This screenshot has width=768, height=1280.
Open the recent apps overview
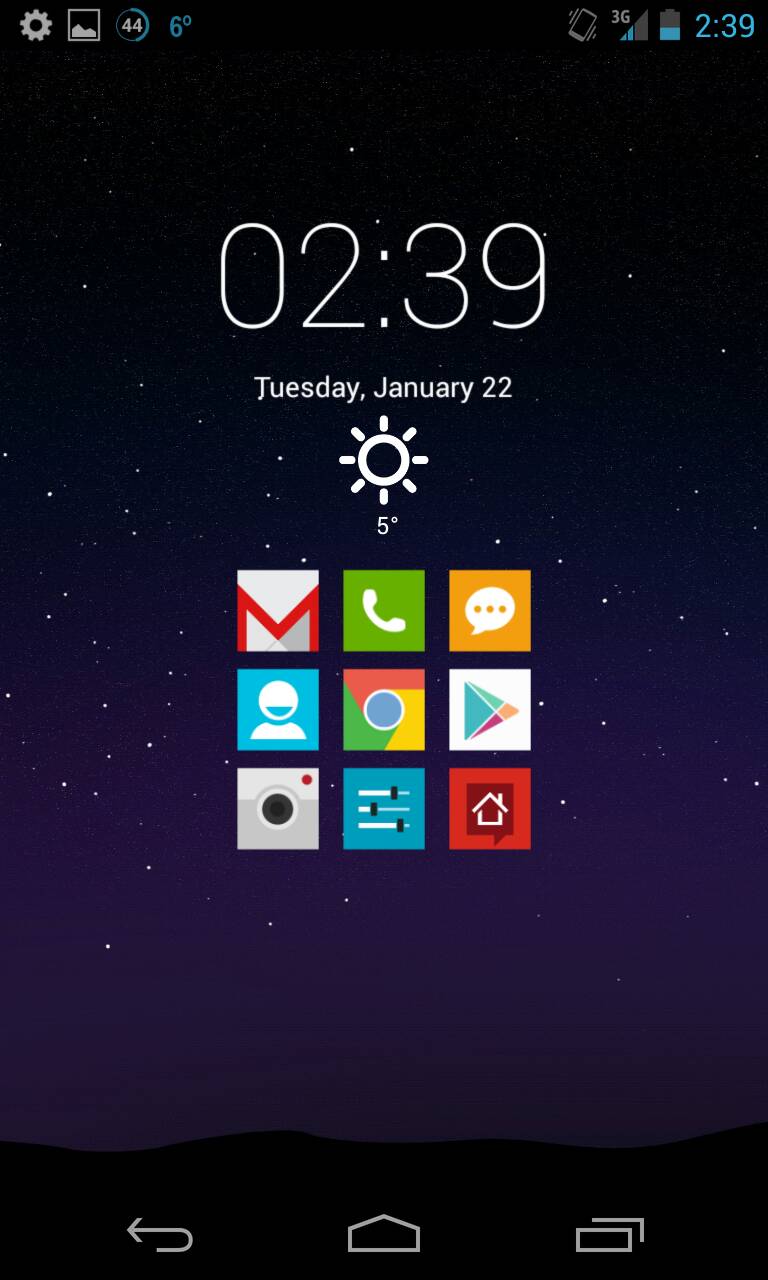click(x=609, y=1235)
